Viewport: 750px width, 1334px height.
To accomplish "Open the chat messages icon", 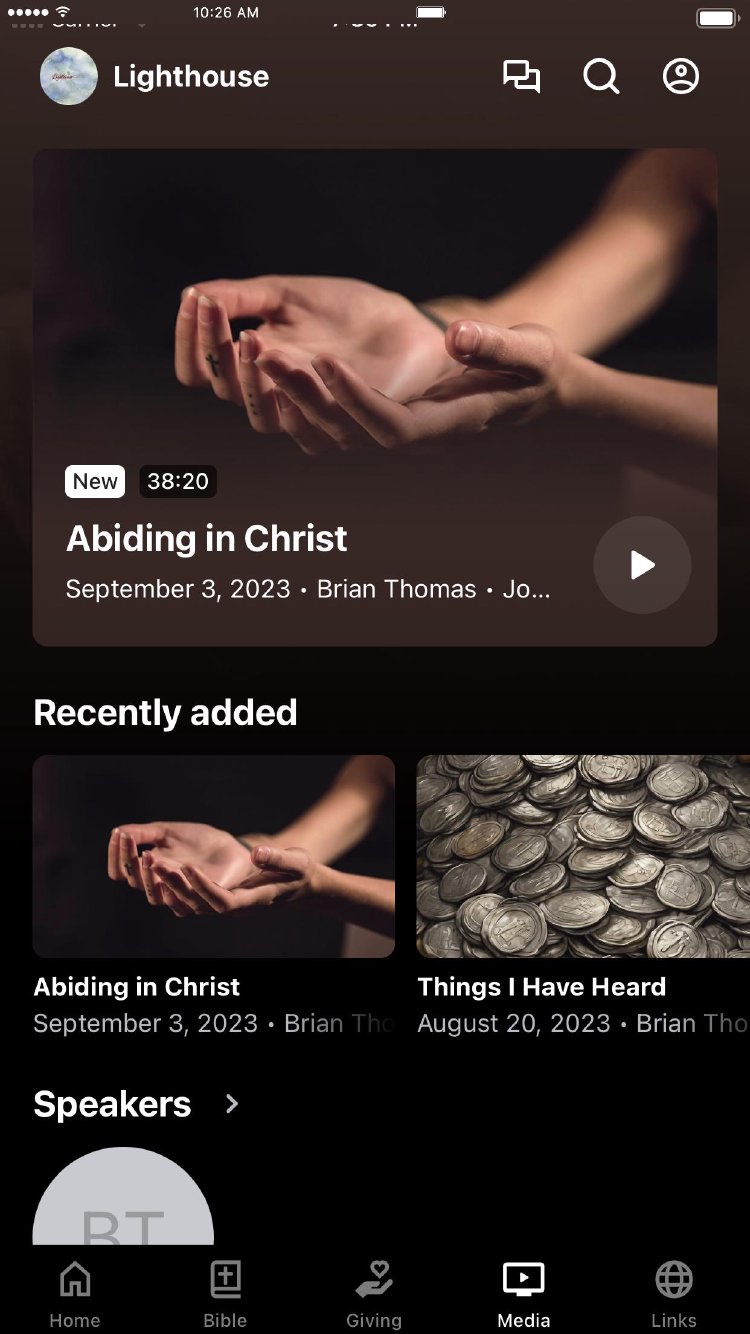I will point(521,77).
